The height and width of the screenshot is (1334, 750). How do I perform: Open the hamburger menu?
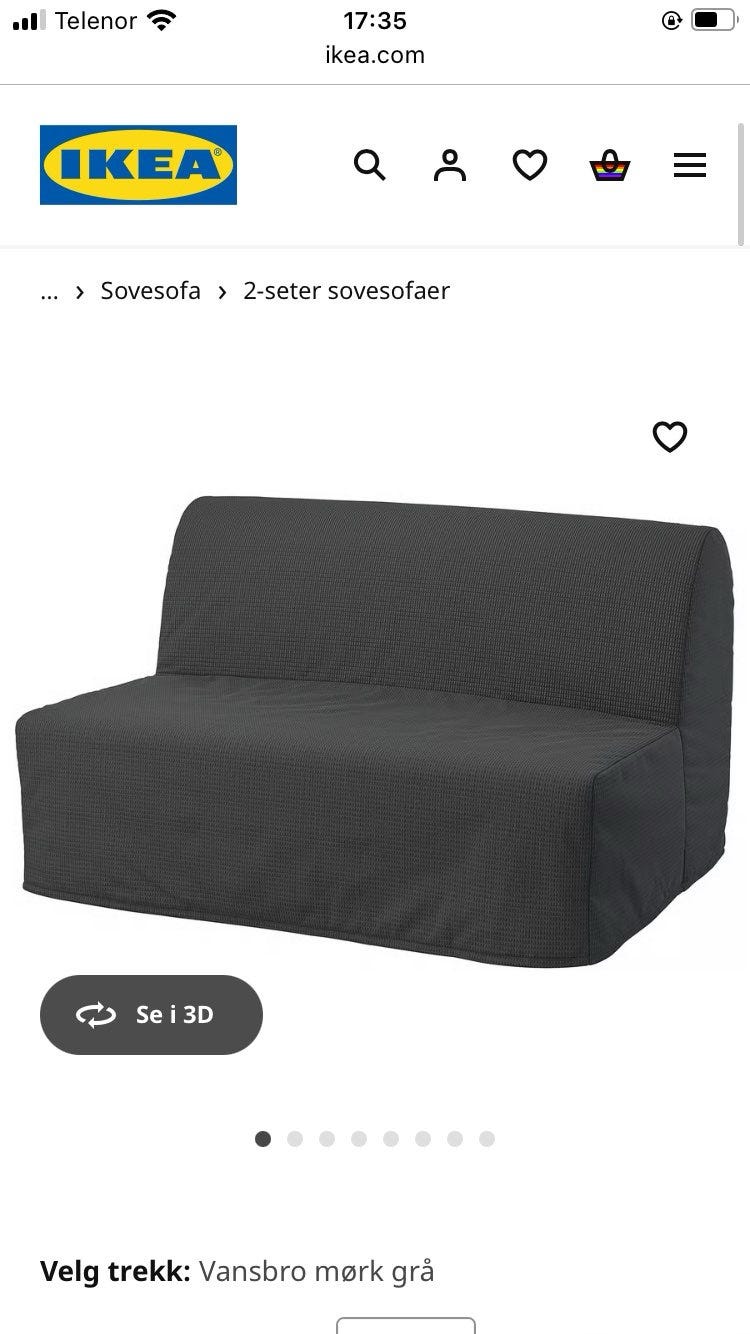pyautogui.click(x=690, y=165)
